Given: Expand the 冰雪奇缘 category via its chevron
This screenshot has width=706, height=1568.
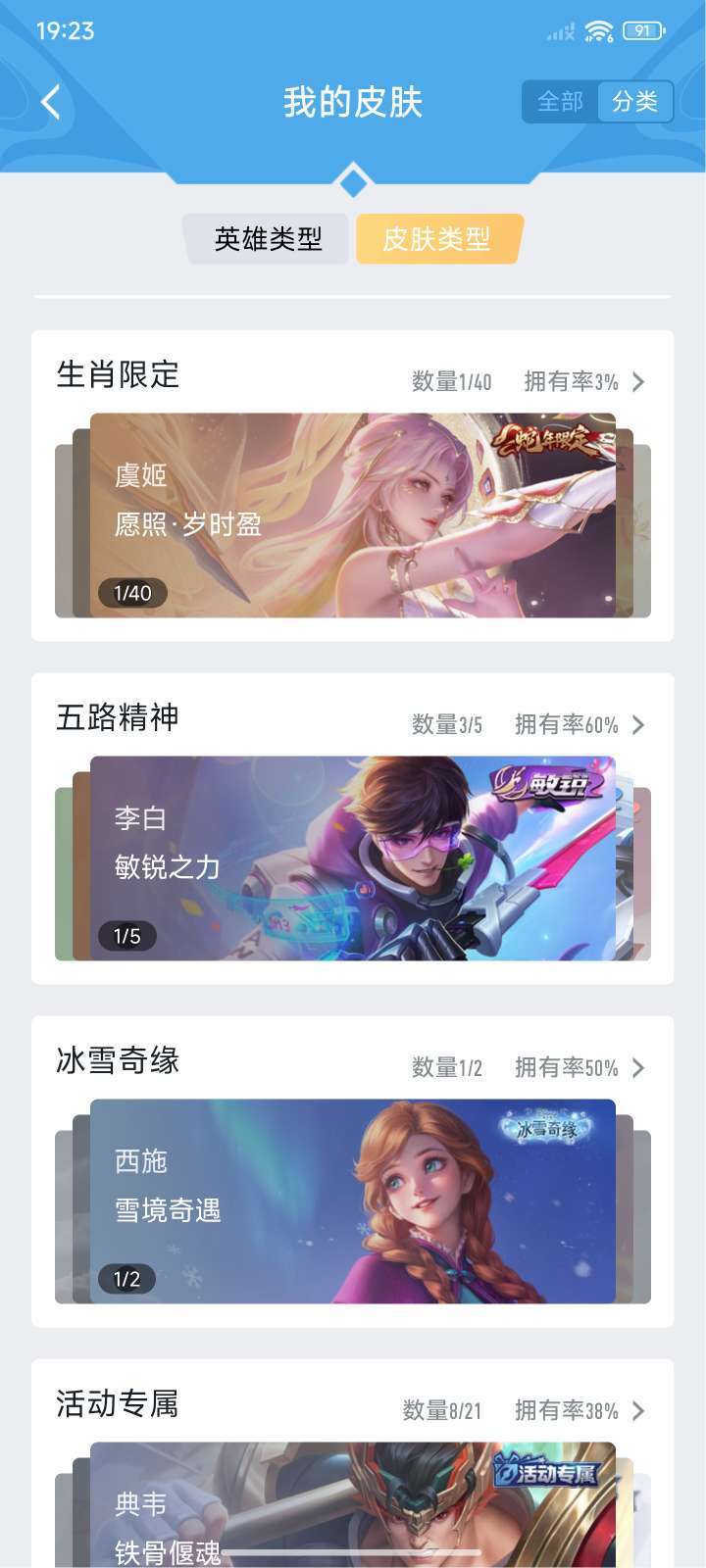Looking at the screenshot, I should coord(638,1068).
